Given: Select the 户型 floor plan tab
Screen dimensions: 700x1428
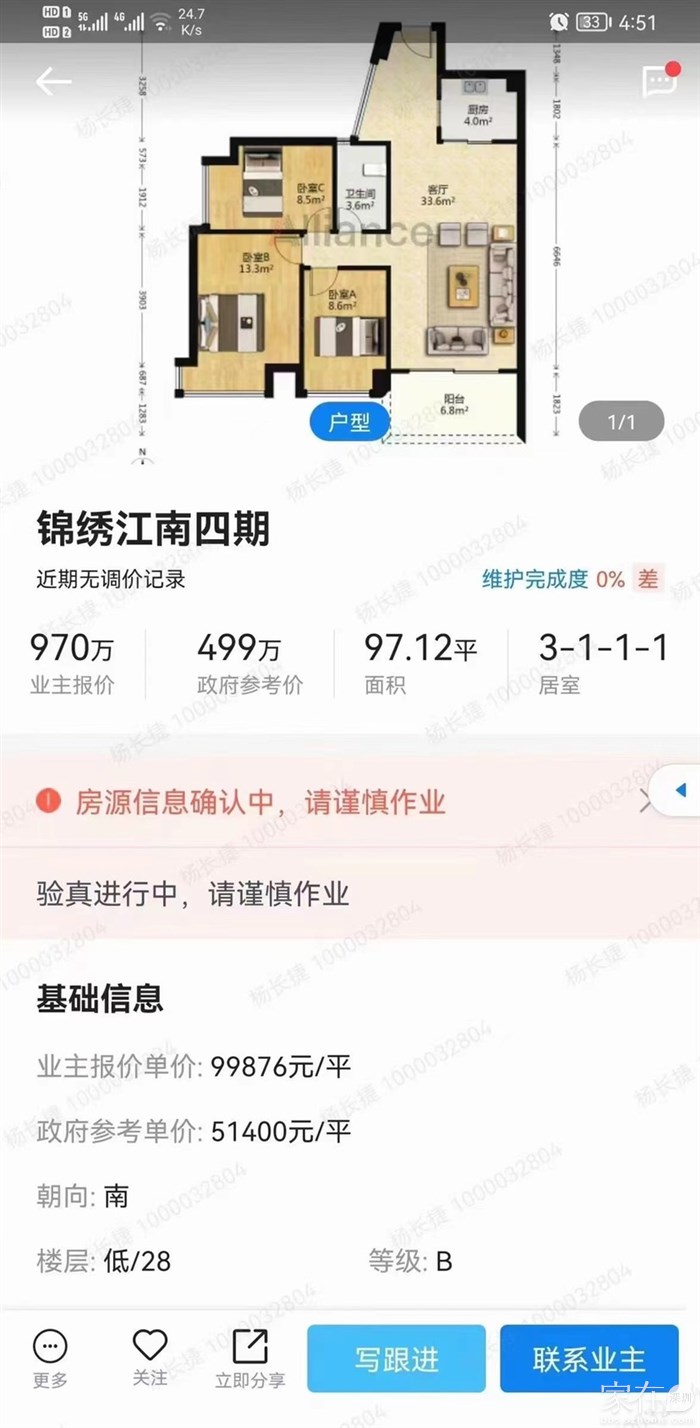Looking at the screenshot, I should point(348,422).
